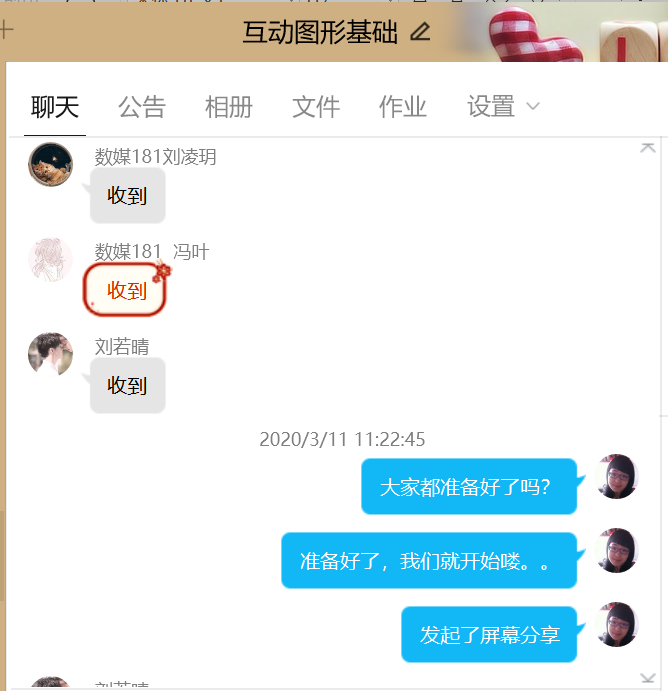
Task: Jump to bottom with the lower arrow
Action: [648, 679]
